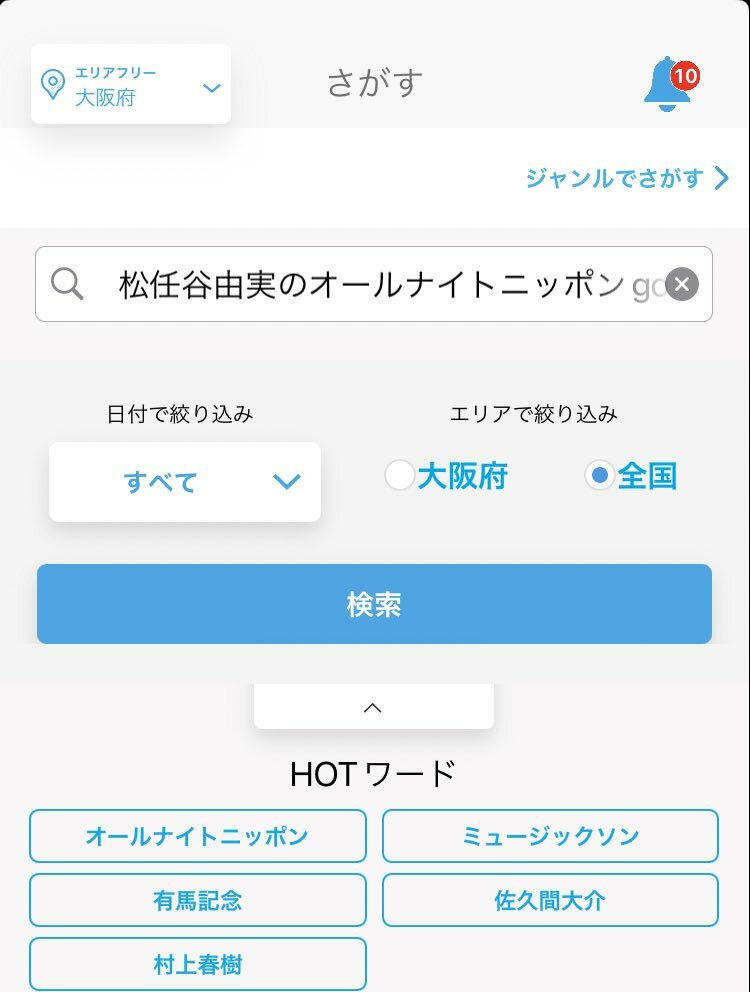Choose the ミュージックソン hot word
This screenshot has height=992, width=750.
click(550, 836)
